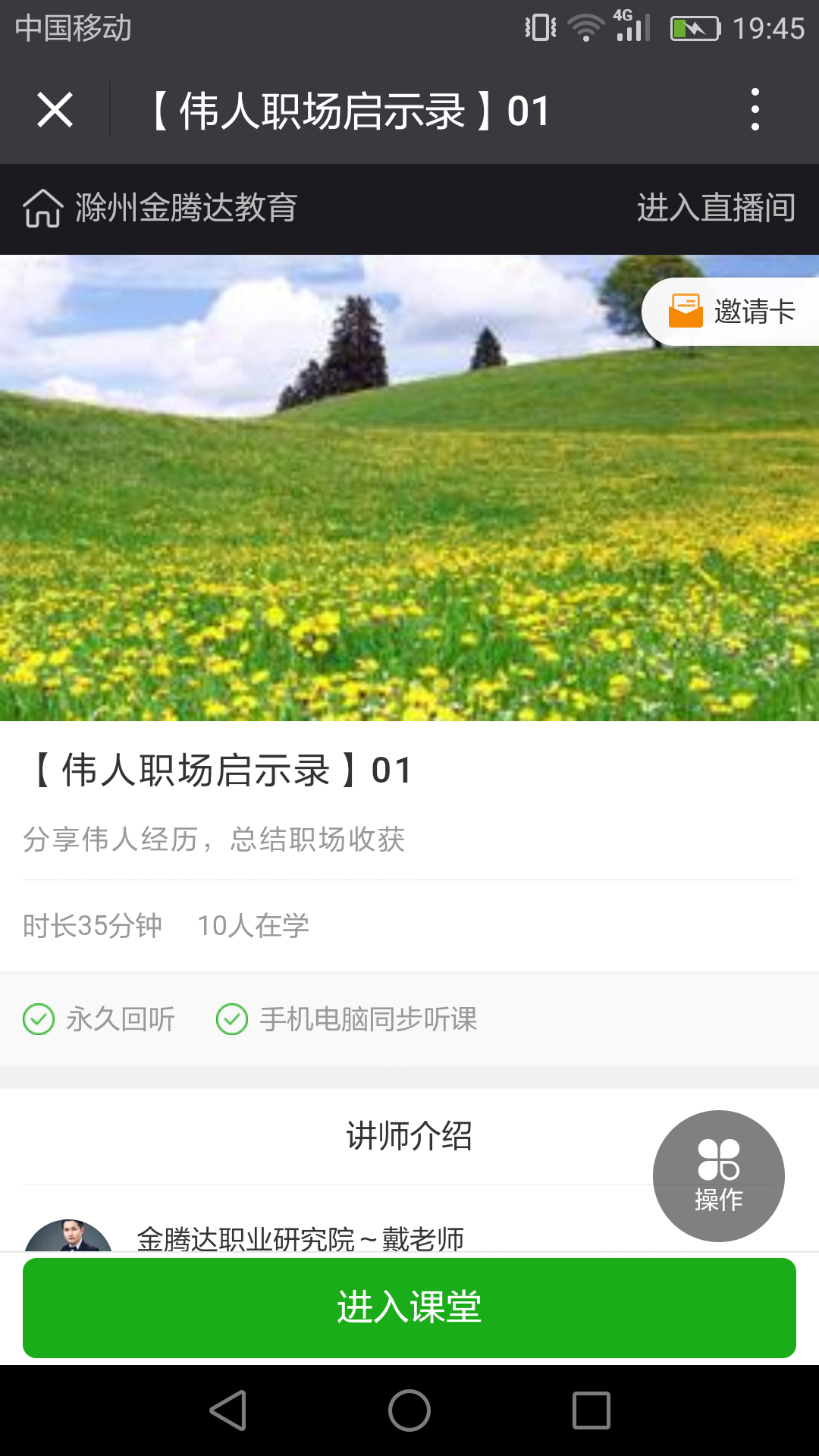
Task: Open lecturer 戴老师's profile
Action: pos(300,1238)
